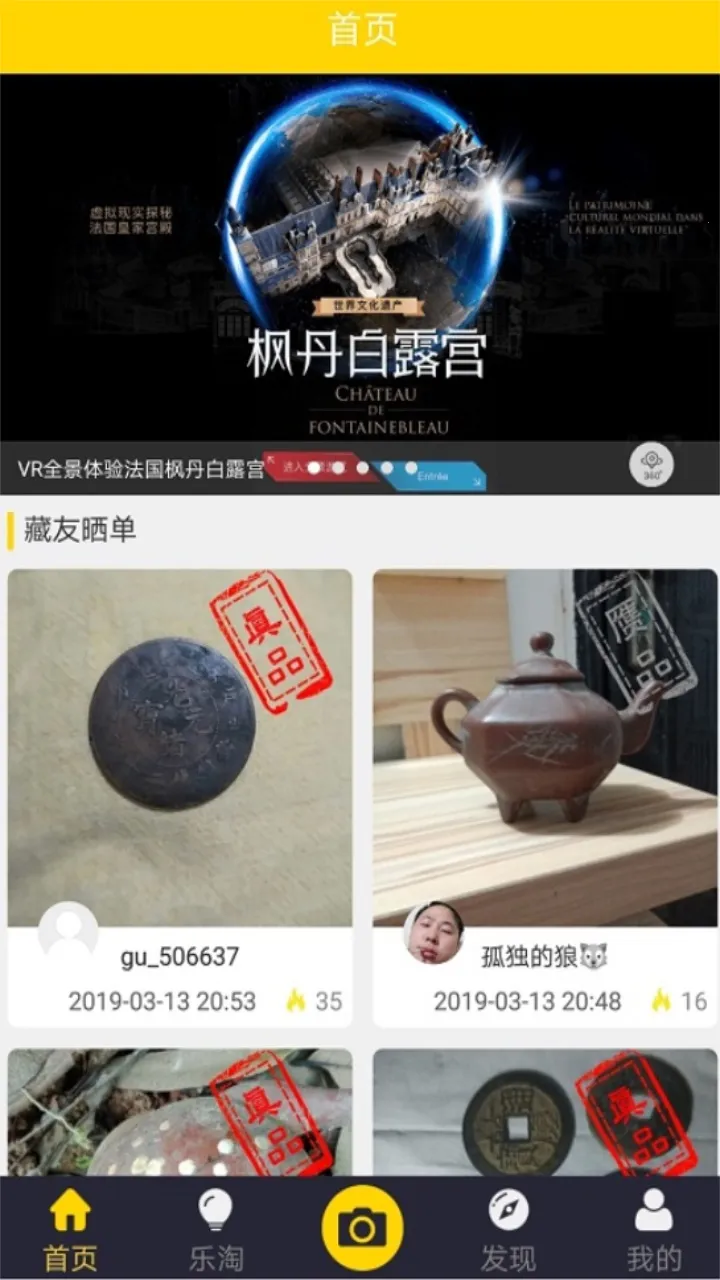View 孤独的狼's profile avatar

click(x=433, y=933)
